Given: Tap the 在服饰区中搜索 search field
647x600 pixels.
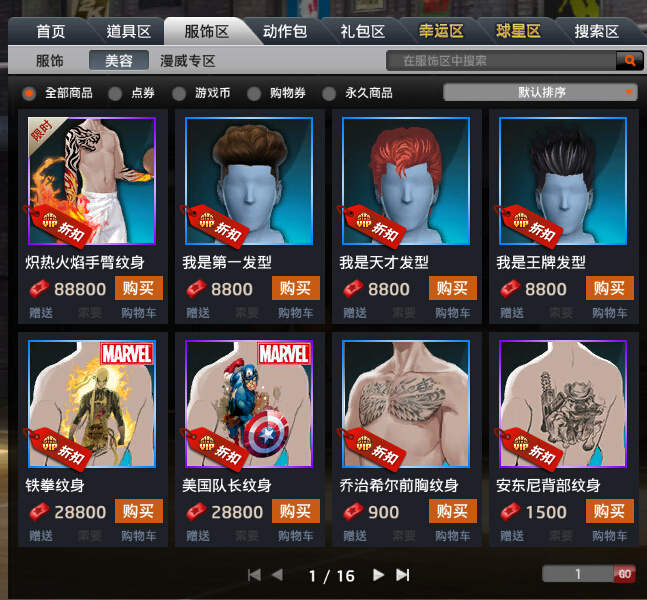Looking at the screenshot, I should 500,61.
